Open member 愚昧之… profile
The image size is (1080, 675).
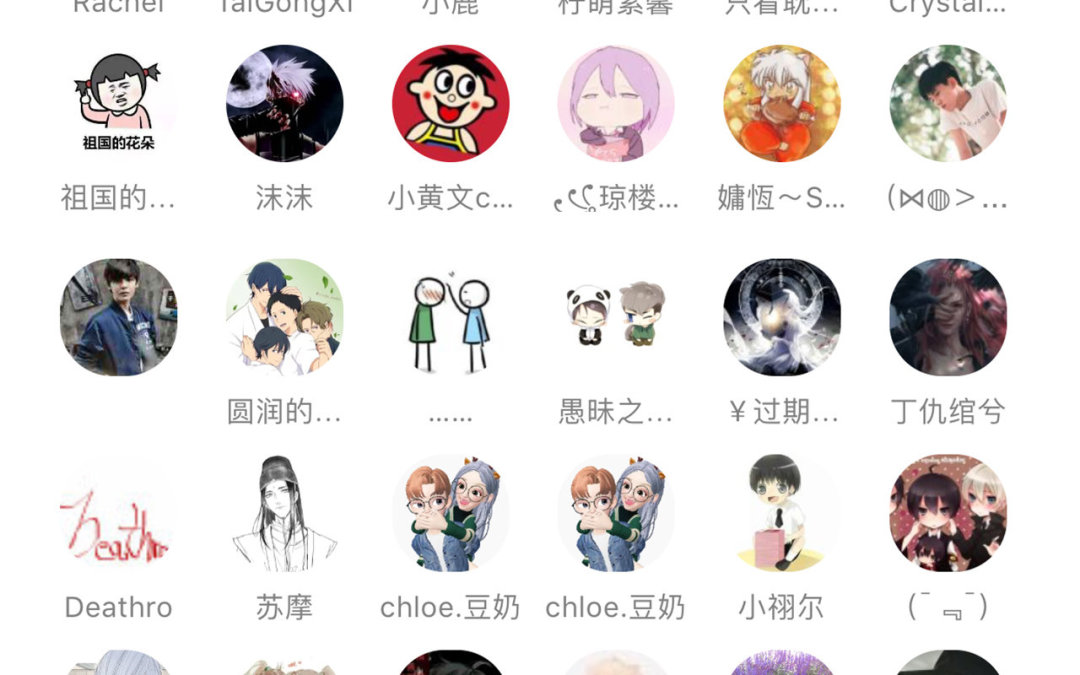click(616, 318)
